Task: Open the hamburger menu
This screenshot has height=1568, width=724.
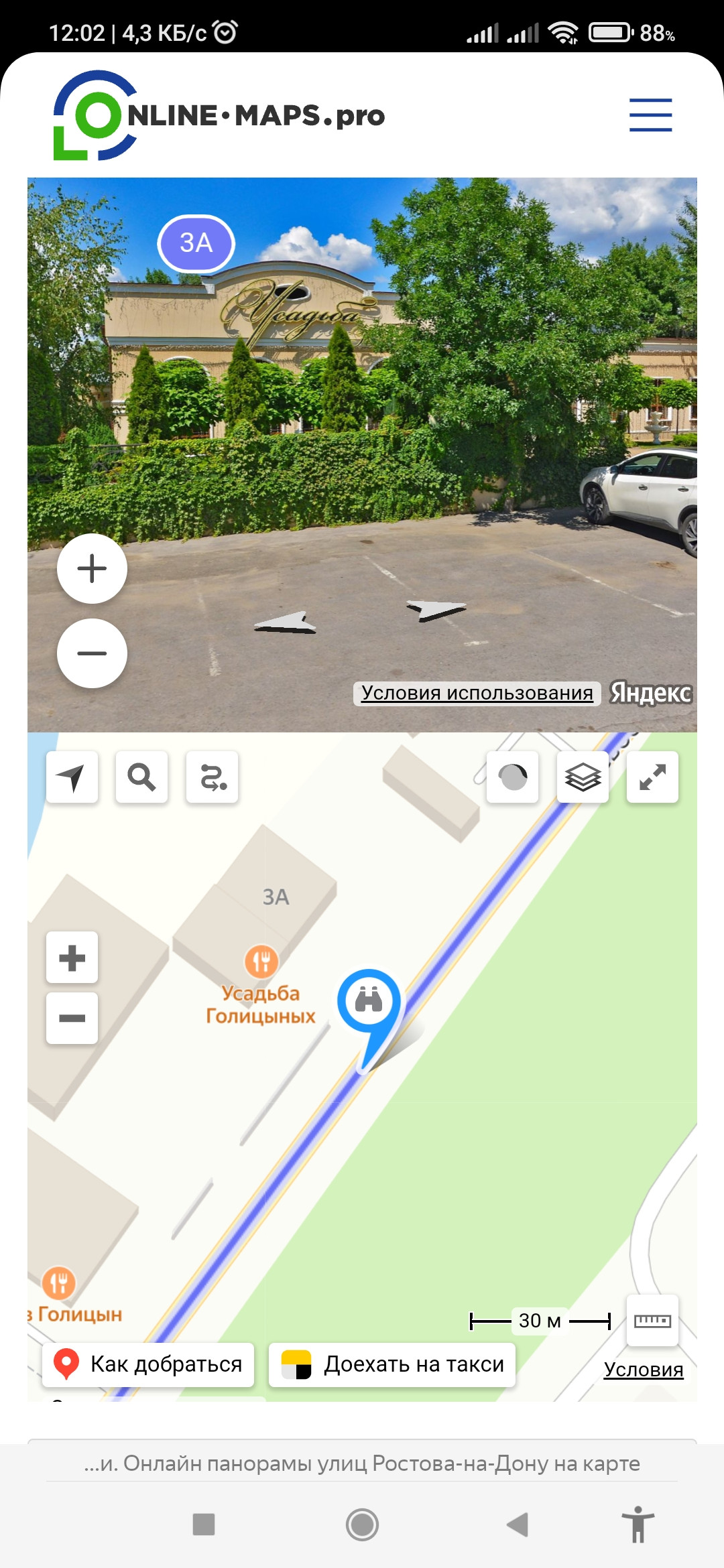Action: [x=650, y=115]
